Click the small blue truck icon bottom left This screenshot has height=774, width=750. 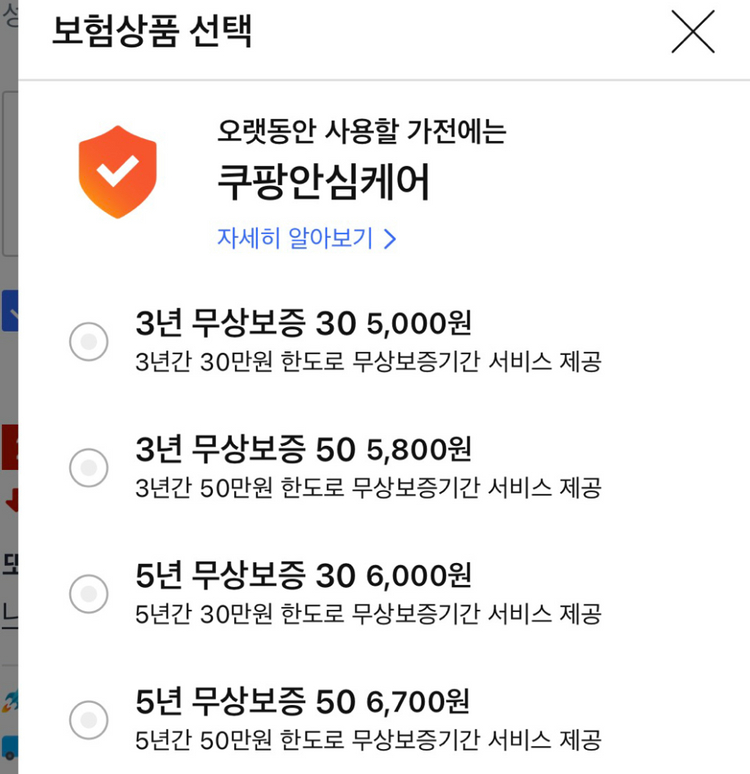coord(8,748)
